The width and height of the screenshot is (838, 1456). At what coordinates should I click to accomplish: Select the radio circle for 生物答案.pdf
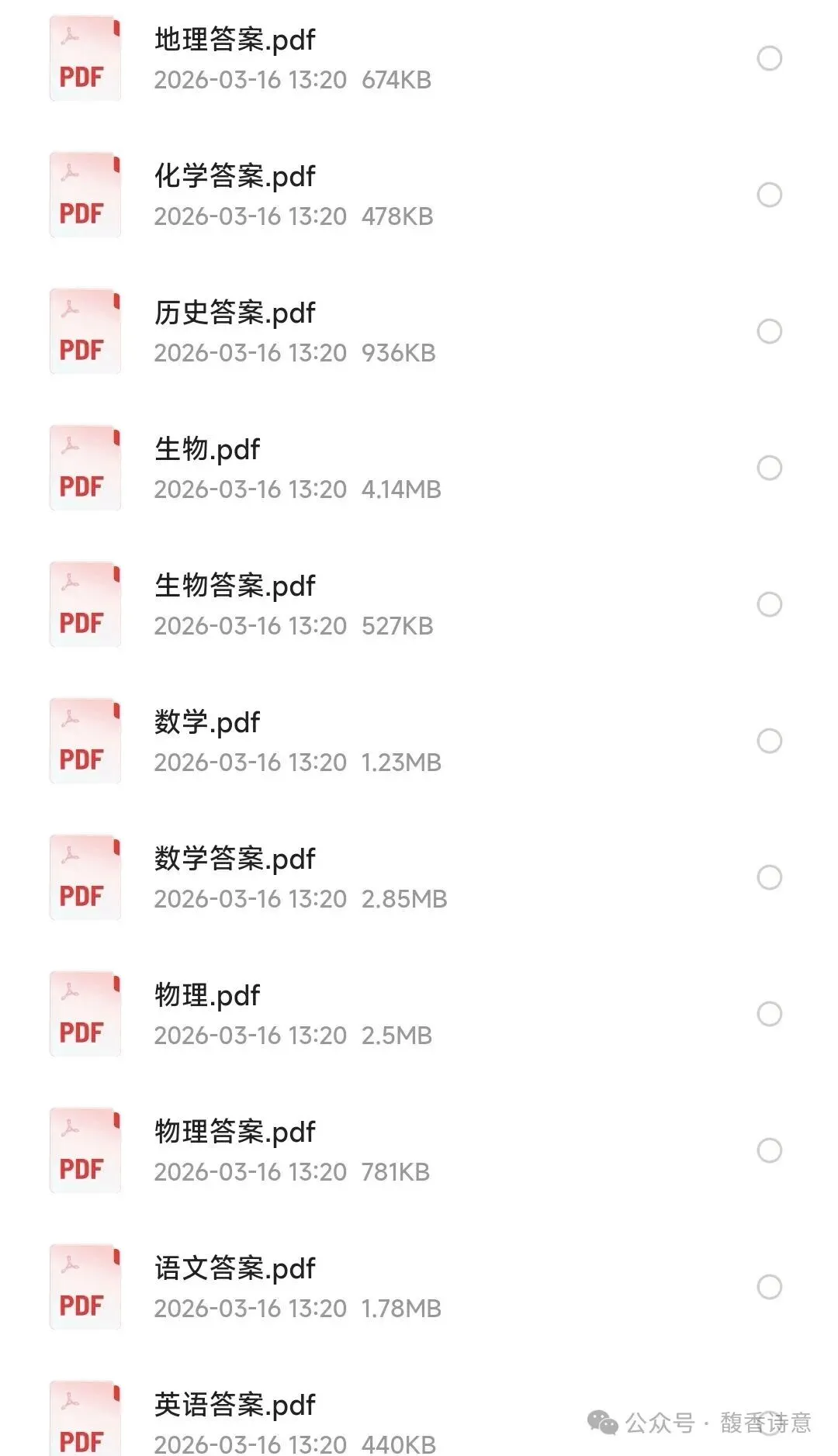769,604
